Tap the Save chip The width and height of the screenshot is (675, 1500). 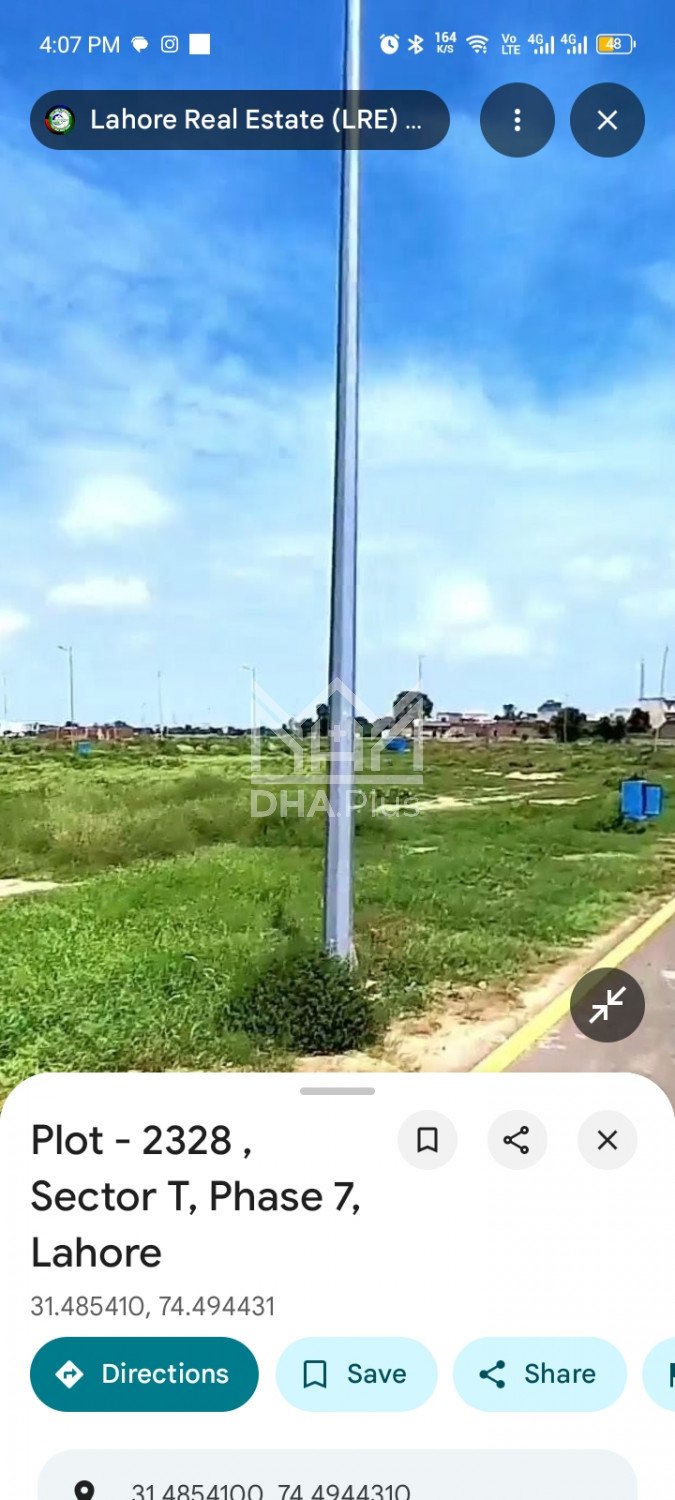tap(356, 1374)
